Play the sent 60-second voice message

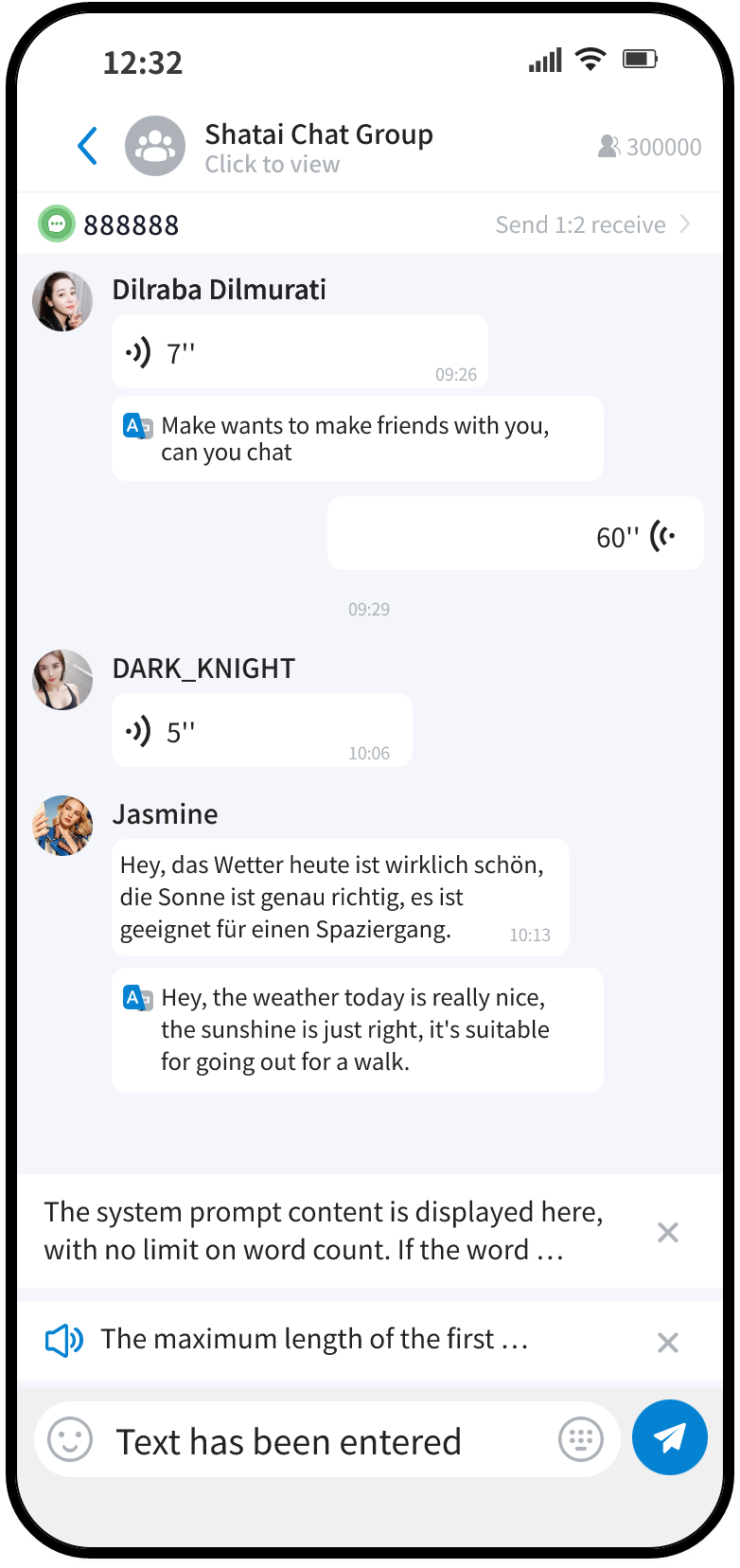click(x=515, y=534)
